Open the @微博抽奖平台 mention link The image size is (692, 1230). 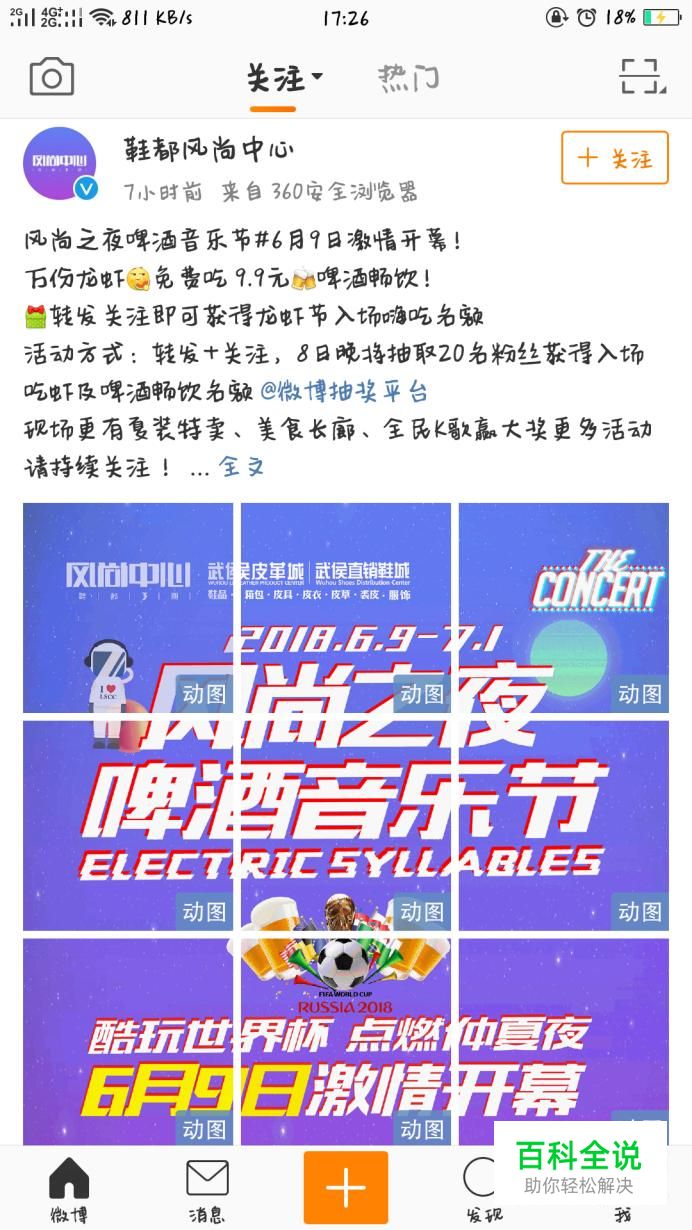(x=344, y=391)
